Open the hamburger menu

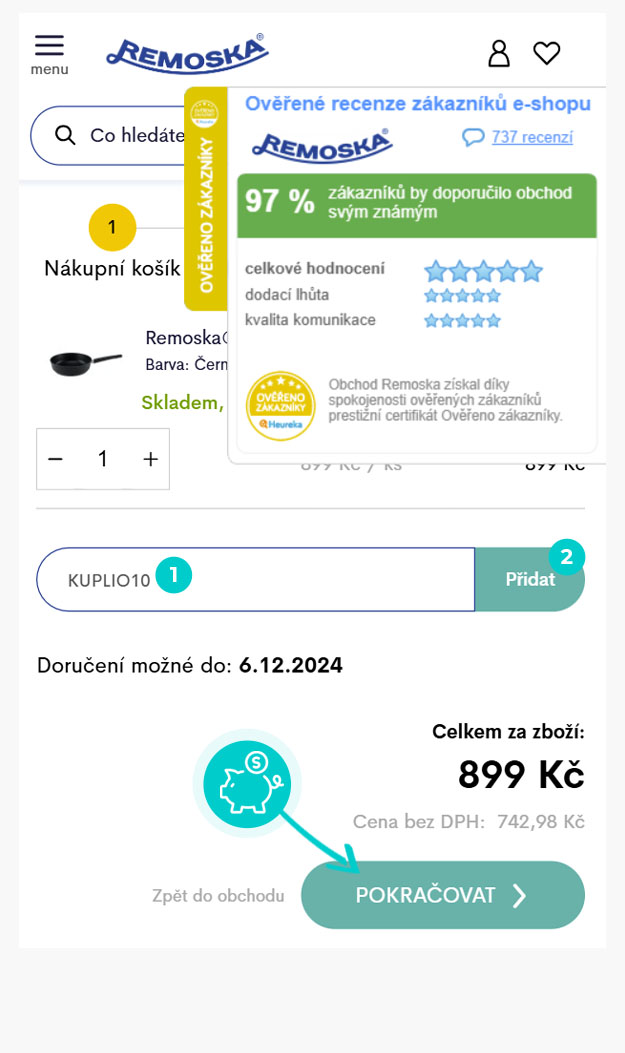pos(49,54)
